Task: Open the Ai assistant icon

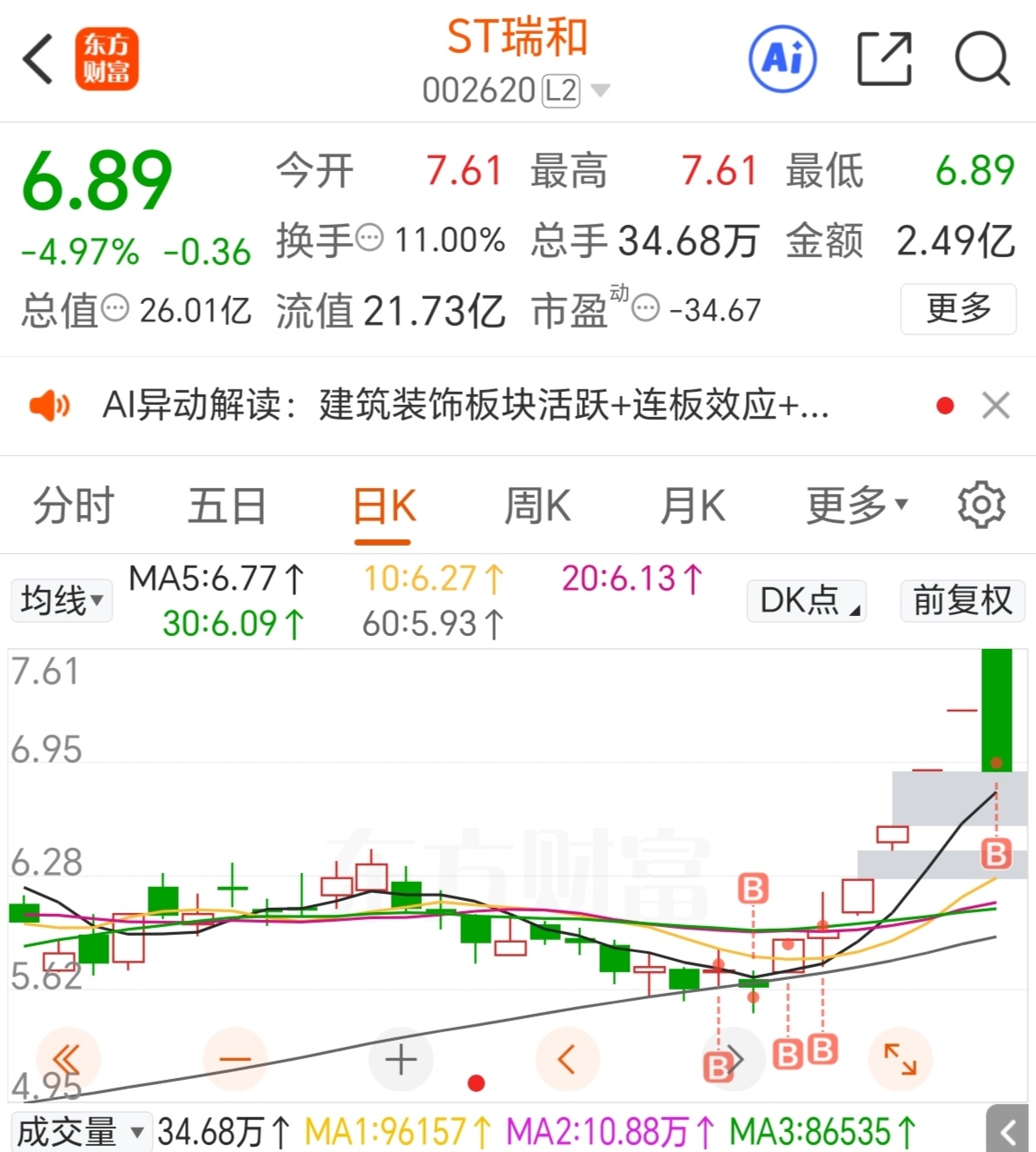Action: point(782,59)
